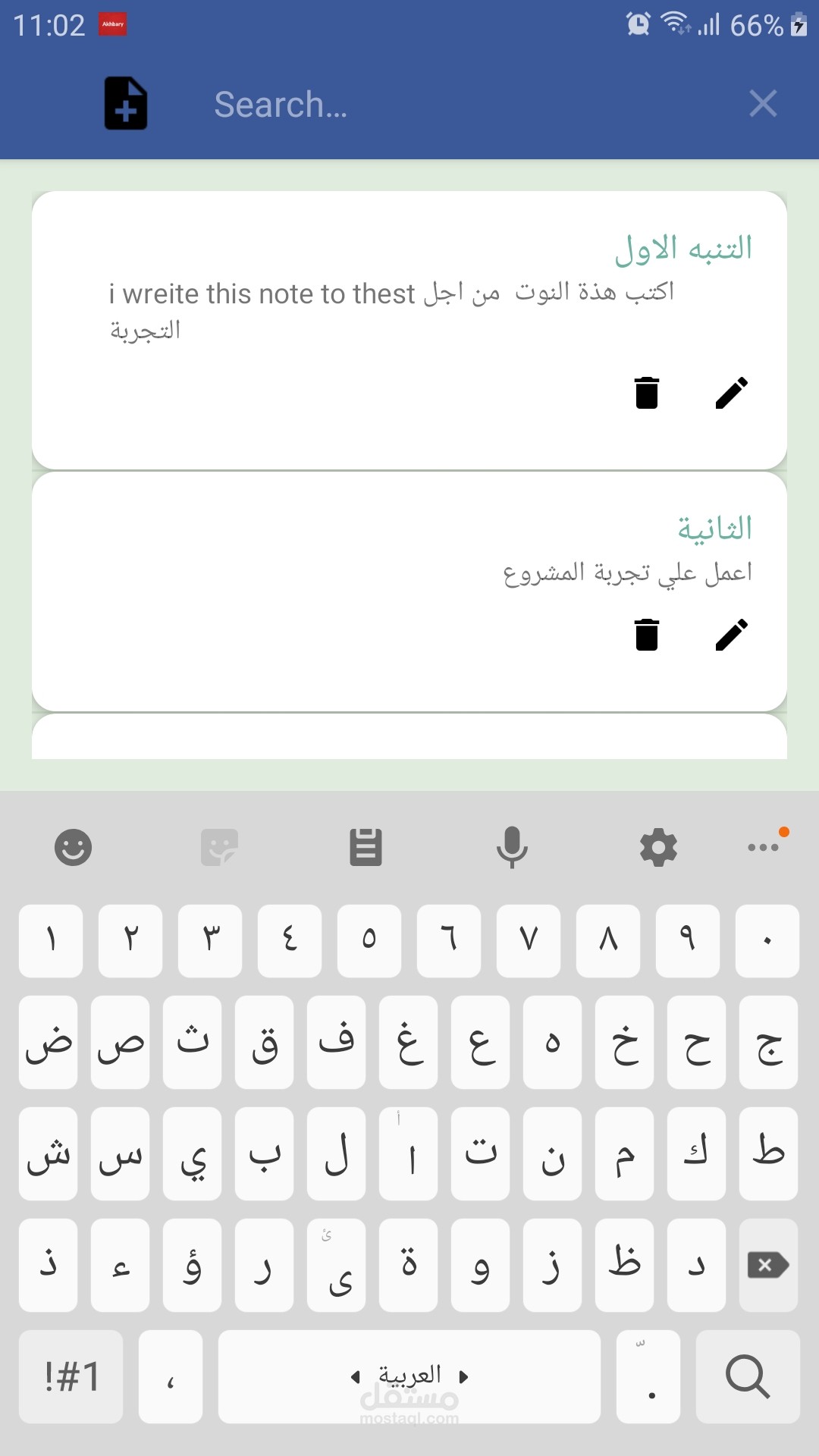Edit the note titled التنبه الاول
Screen dimensions: 819x1456
732,393
